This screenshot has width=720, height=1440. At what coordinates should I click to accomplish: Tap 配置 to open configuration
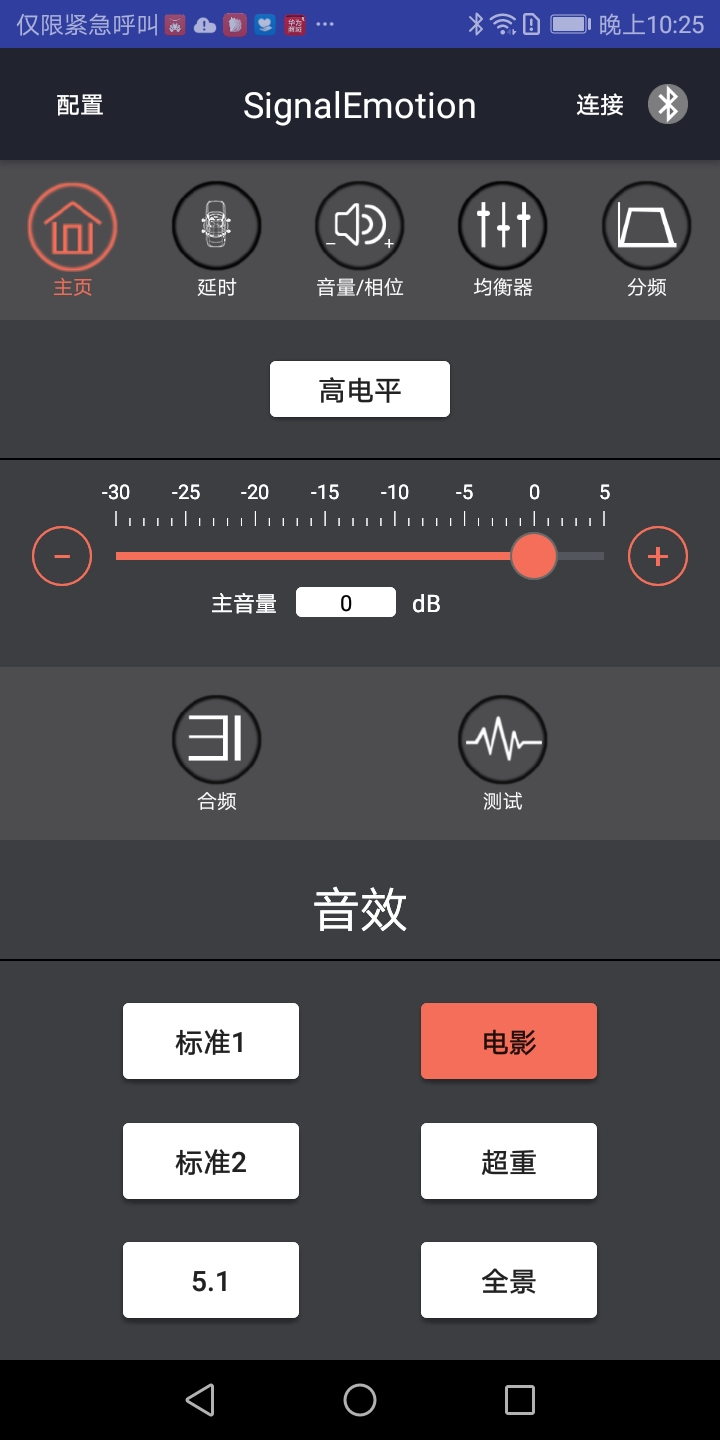click(x=79, y=104)
